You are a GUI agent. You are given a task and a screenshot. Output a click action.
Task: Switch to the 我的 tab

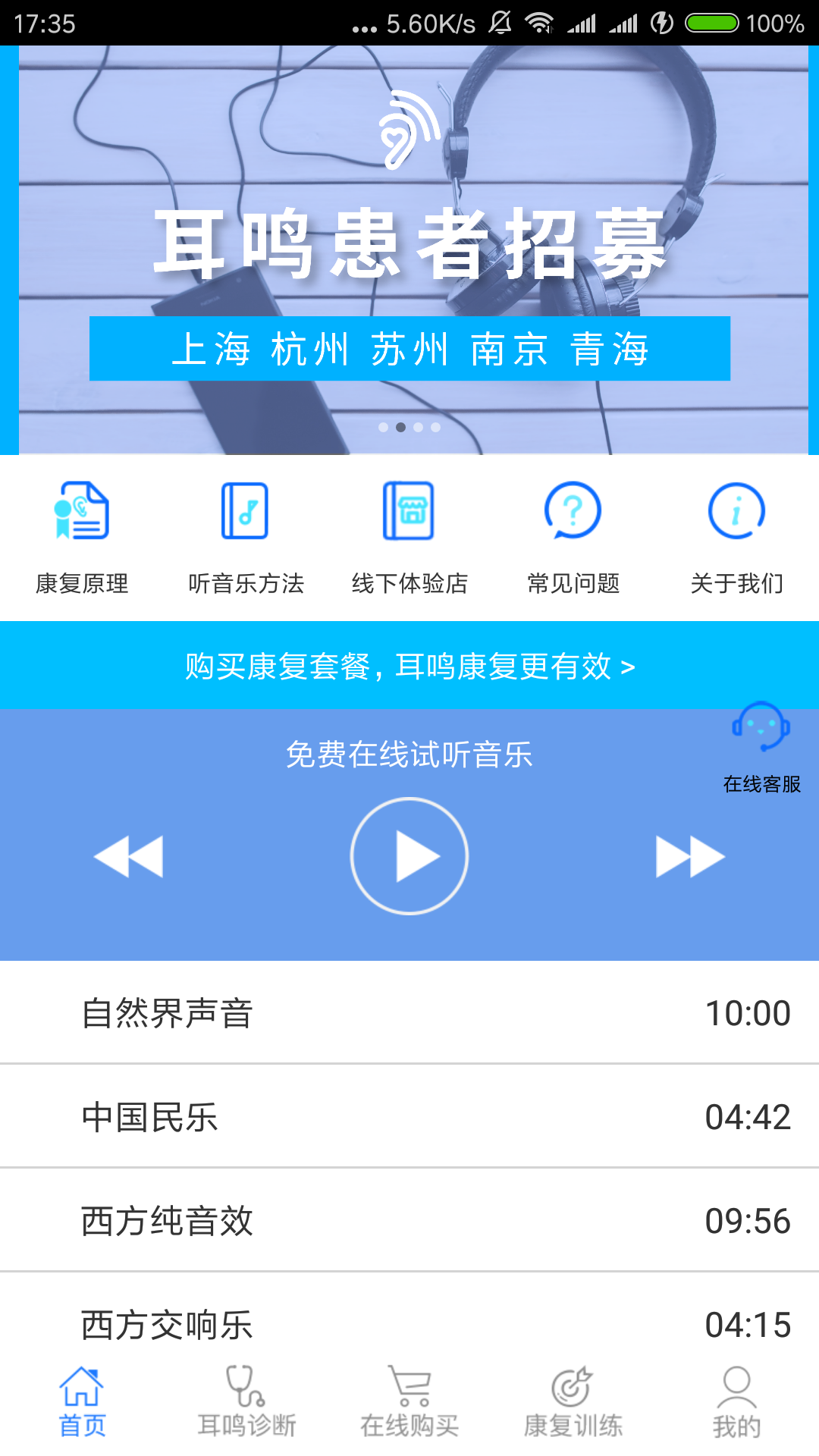click(736, 1403)
